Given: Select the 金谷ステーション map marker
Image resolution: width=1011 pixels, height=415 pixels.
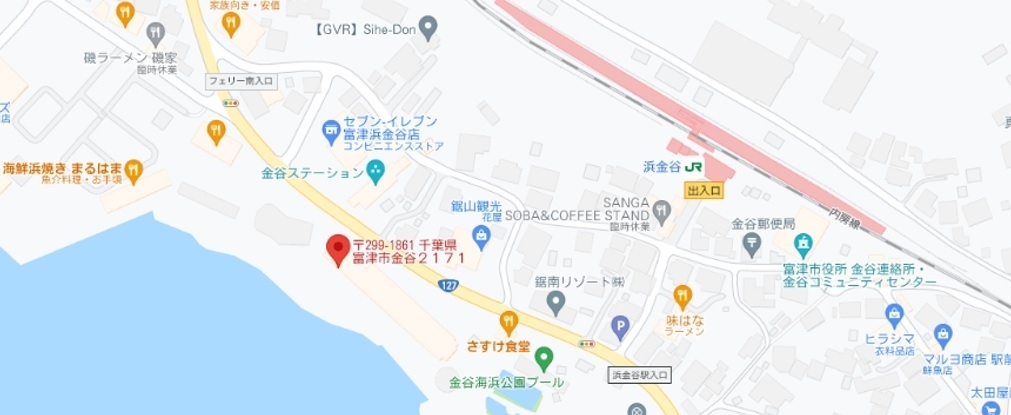Looking at the screenshot, I should pos(376,172).
